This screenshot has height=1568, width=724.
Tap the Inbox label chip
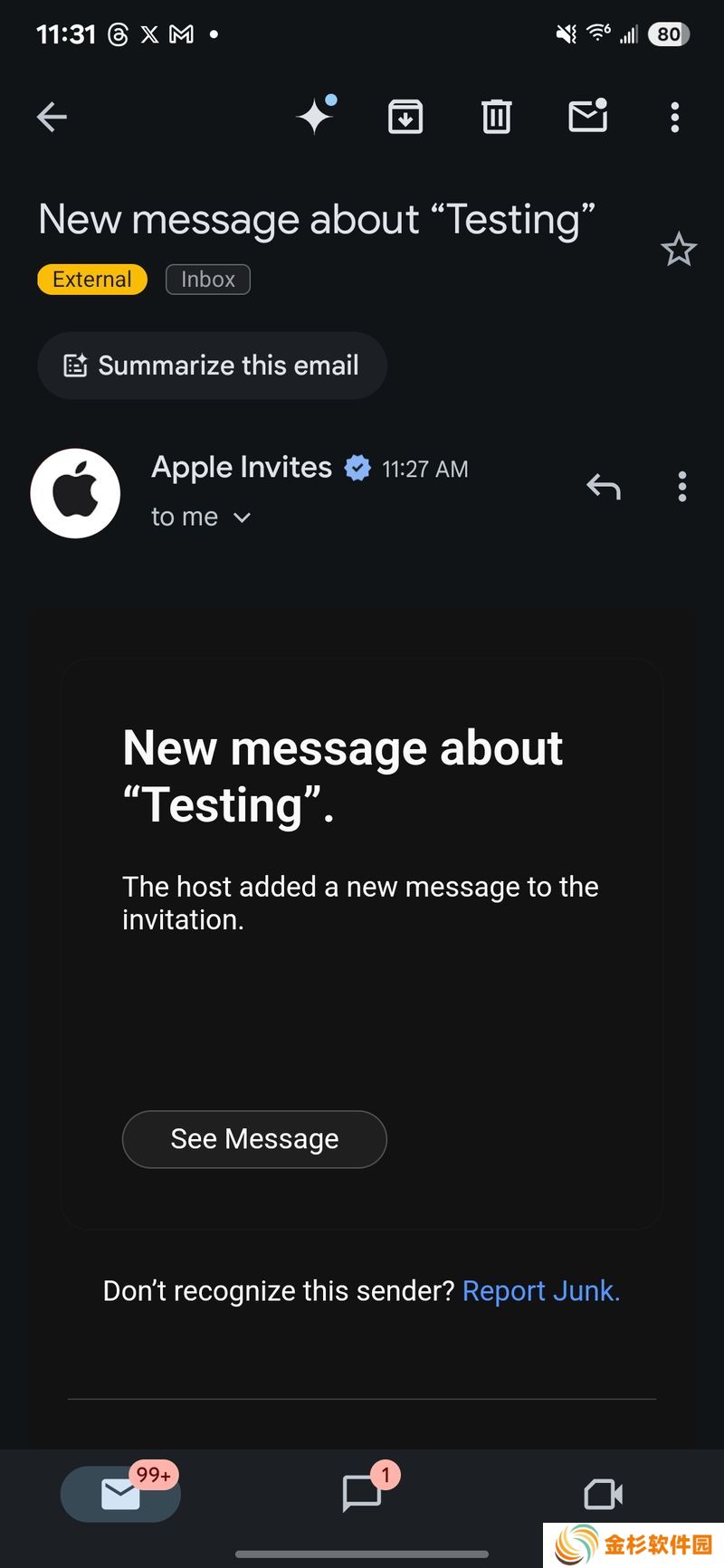point(207,280)
